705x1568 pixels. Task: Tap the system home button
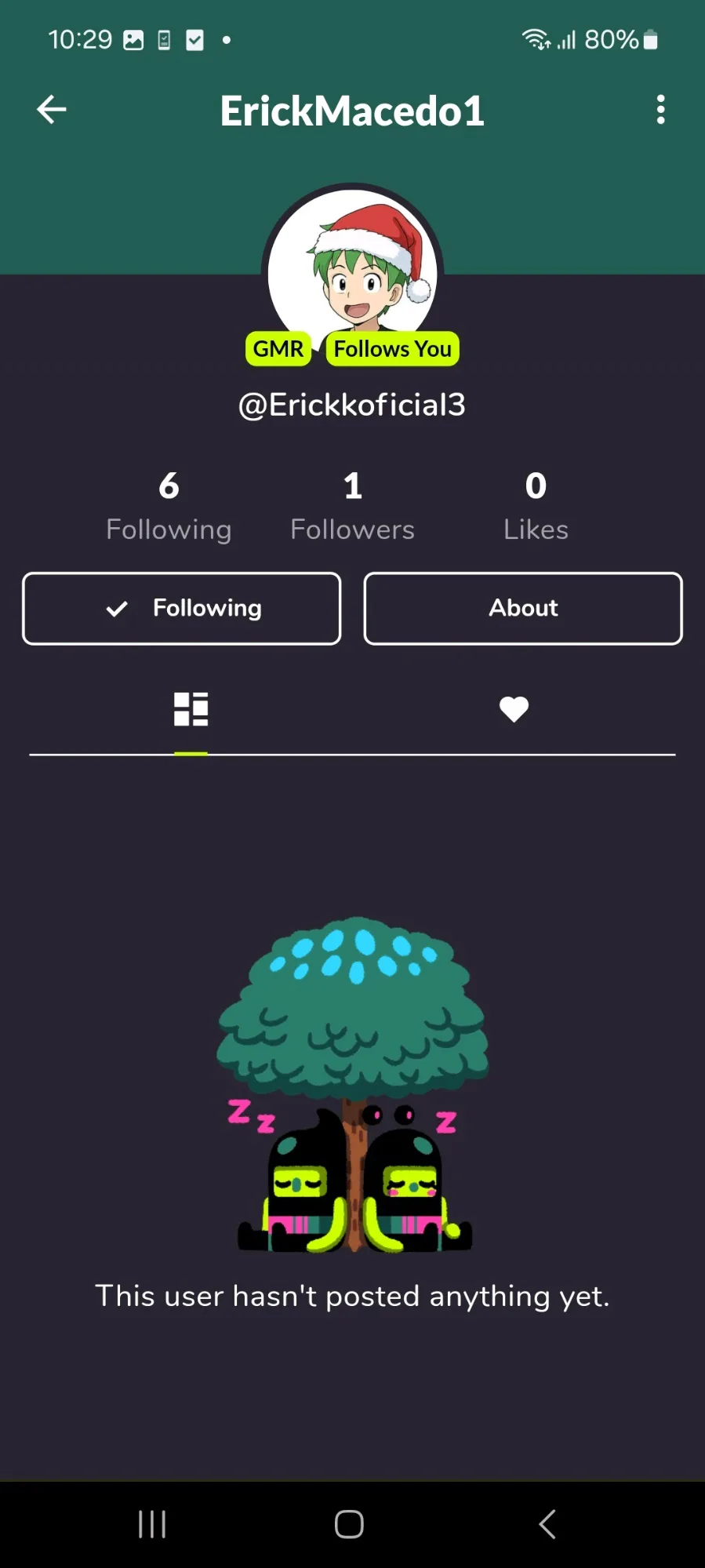pos(349,1524)
